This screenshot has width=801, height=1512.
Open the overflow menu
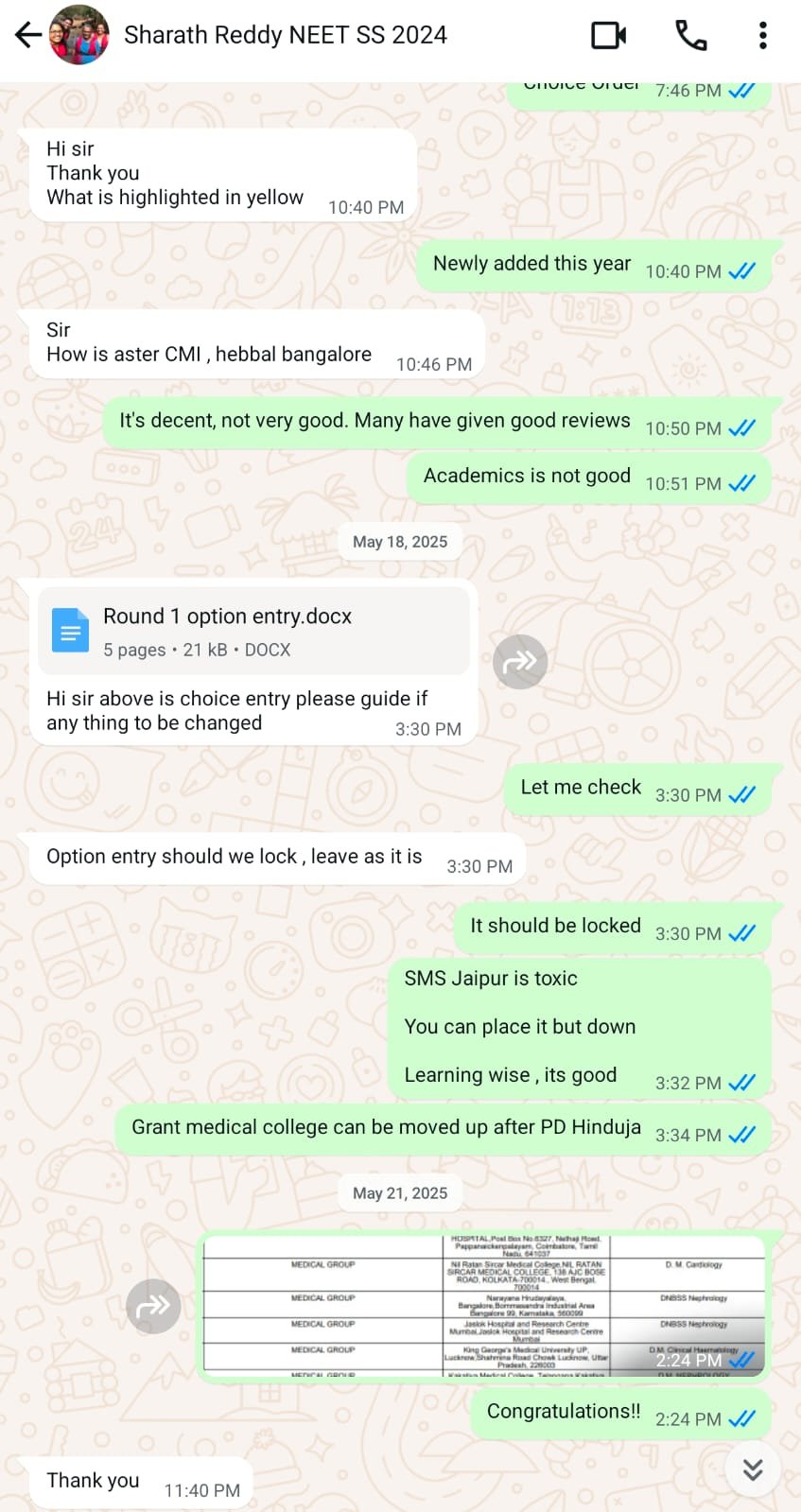click(x=762, y=36)
